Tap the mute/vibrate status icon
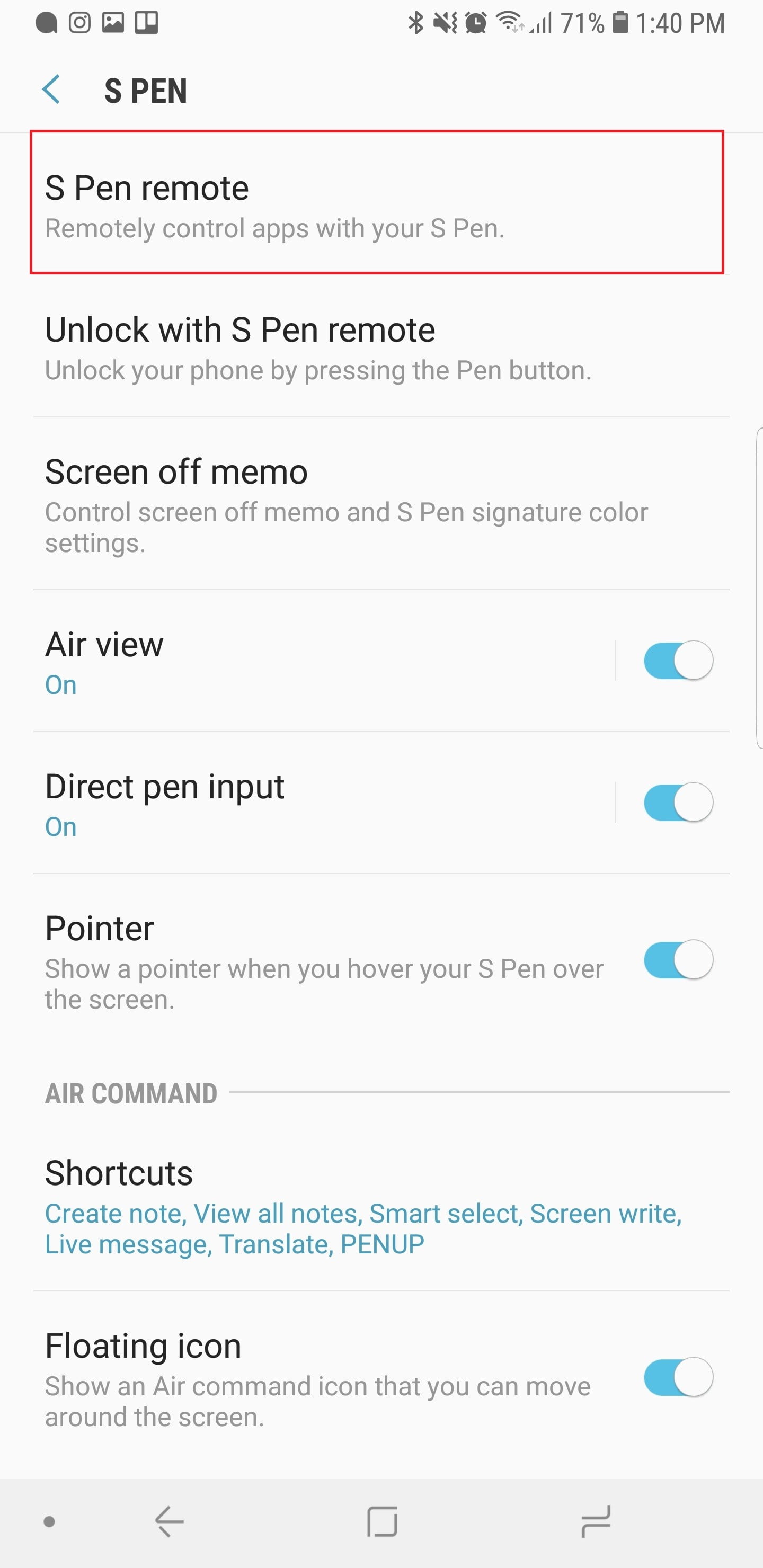Viewport: 763px width, 1568px height. (x=445, y=23)
